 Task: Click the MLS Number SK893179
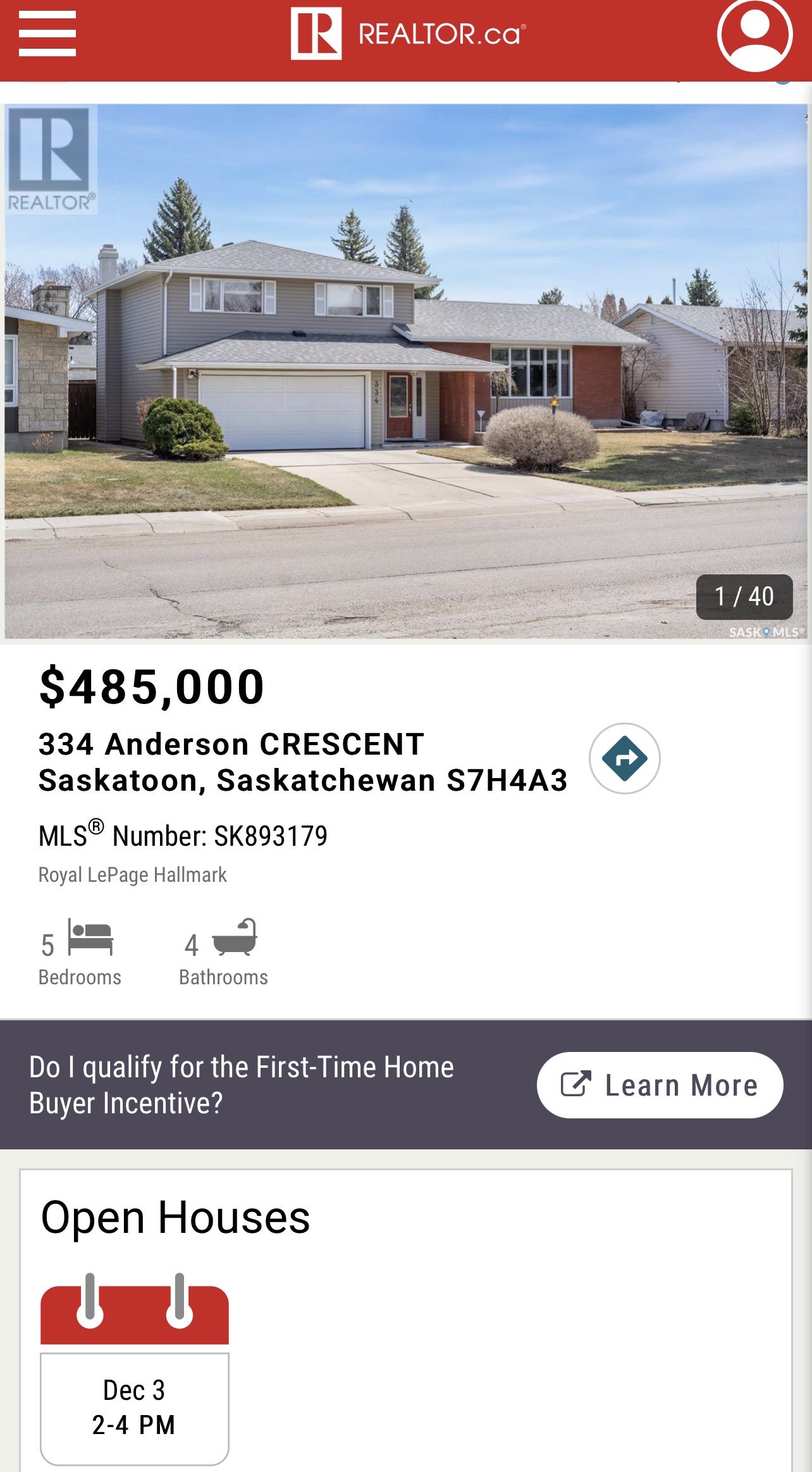(183, 835)
